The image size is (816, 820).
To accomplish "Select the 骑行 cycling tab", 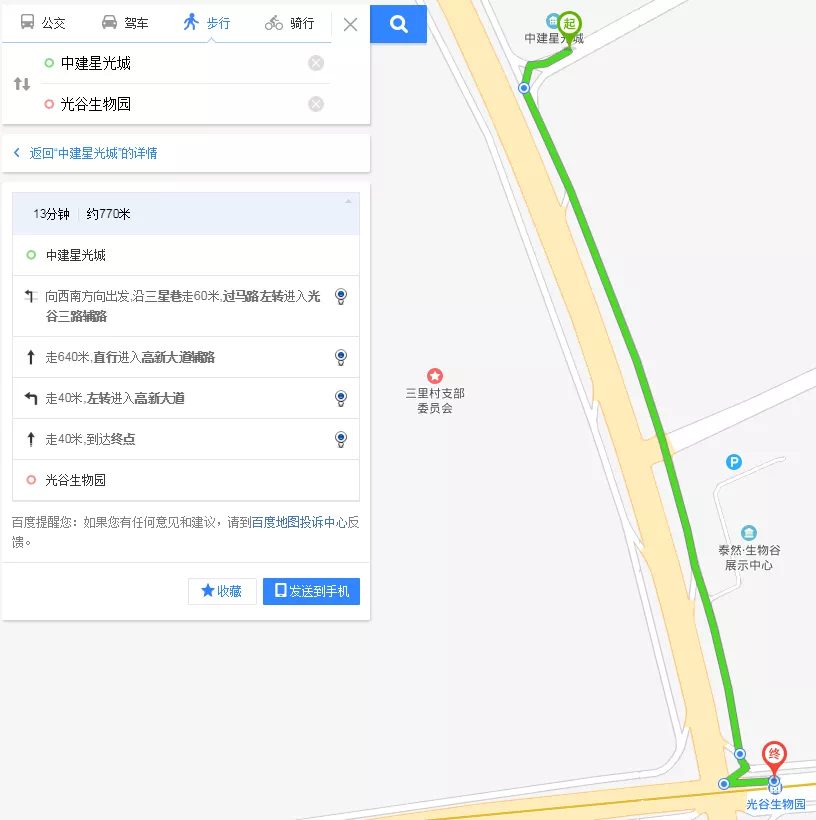I will coord(289,23).
